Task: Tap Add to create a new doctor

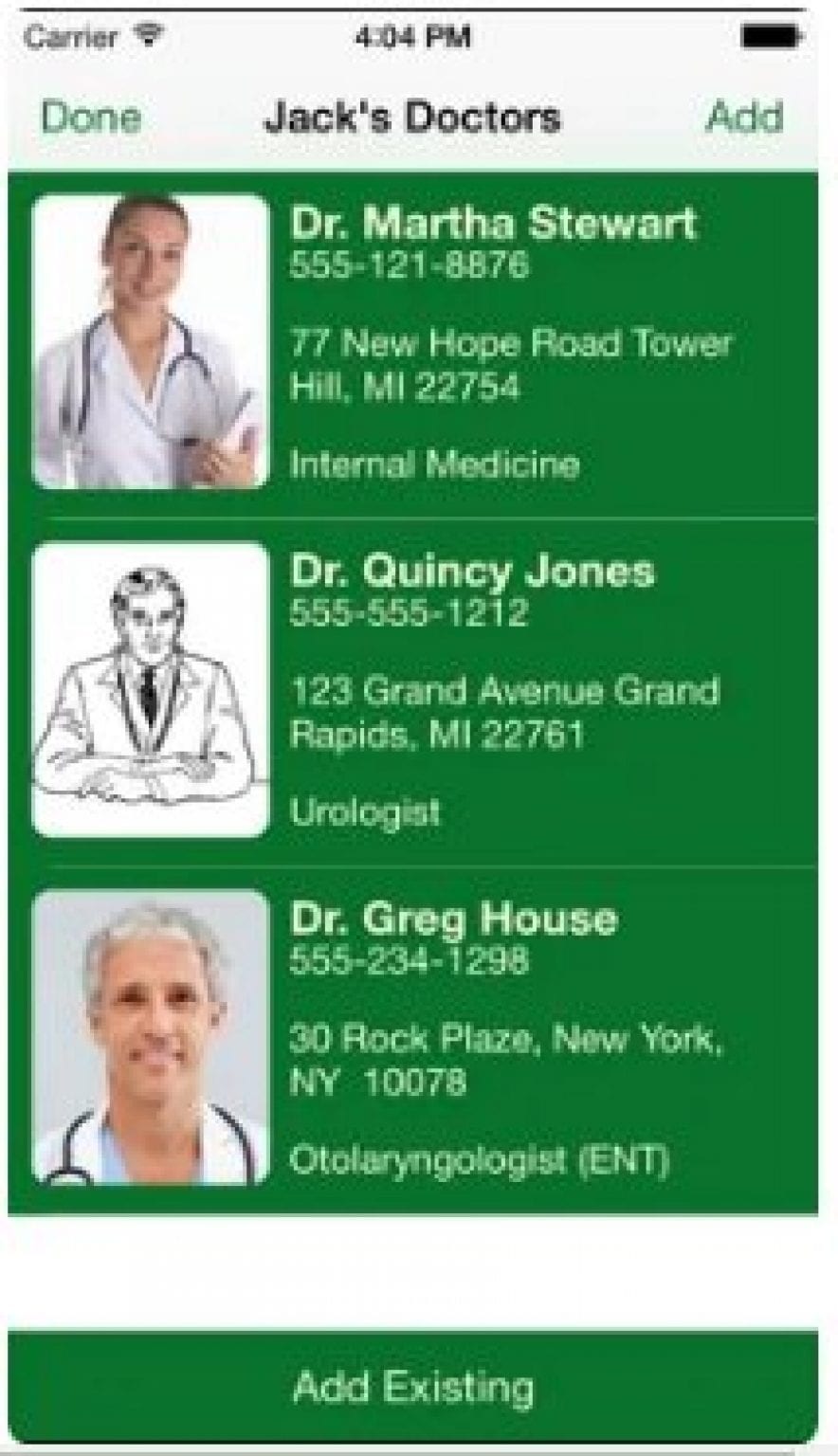Action: 746,118
